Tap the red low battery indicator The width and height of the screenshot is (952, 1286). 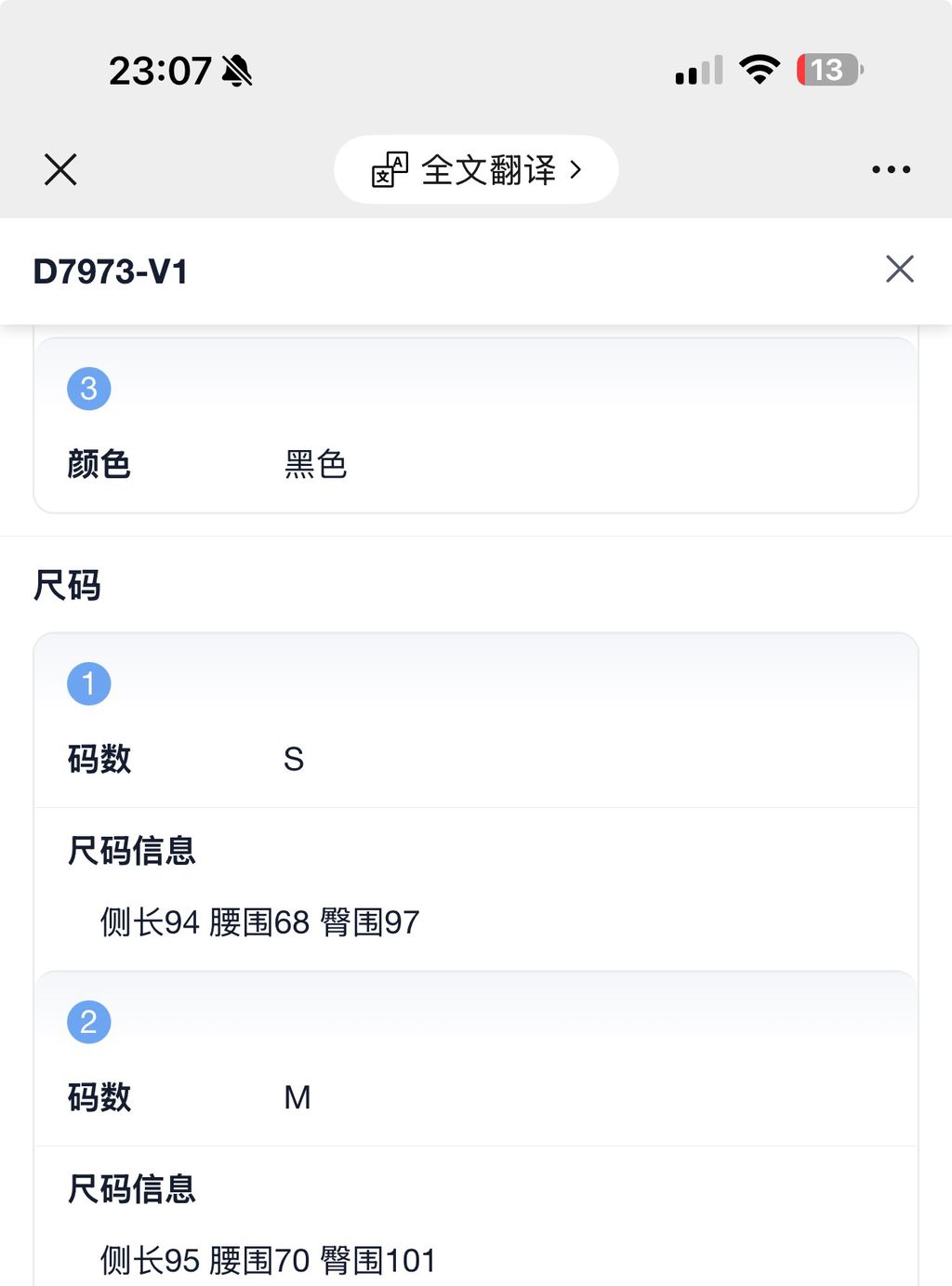pyautogui.click(x=827, y=70)
